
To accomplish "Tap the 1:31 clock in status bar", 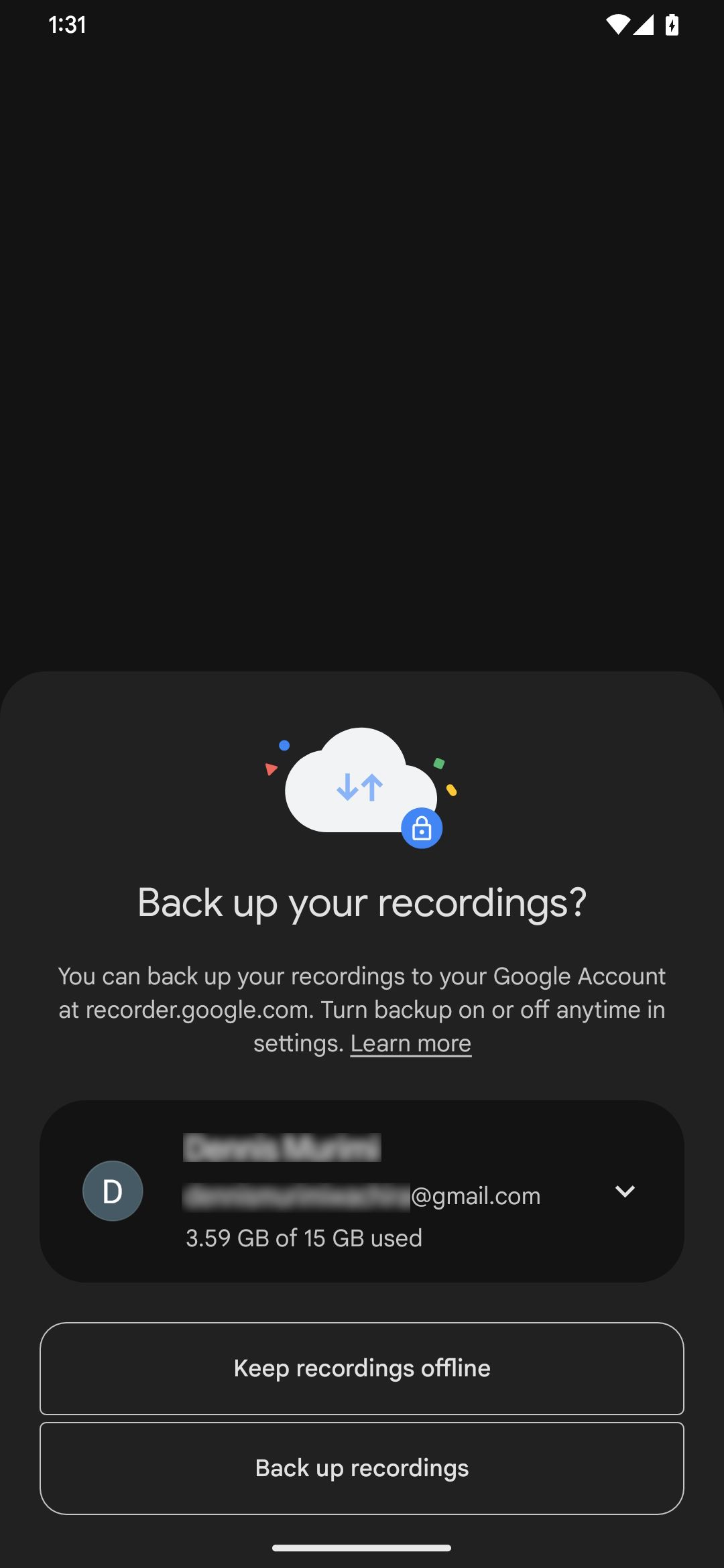I will coord(68,25).
